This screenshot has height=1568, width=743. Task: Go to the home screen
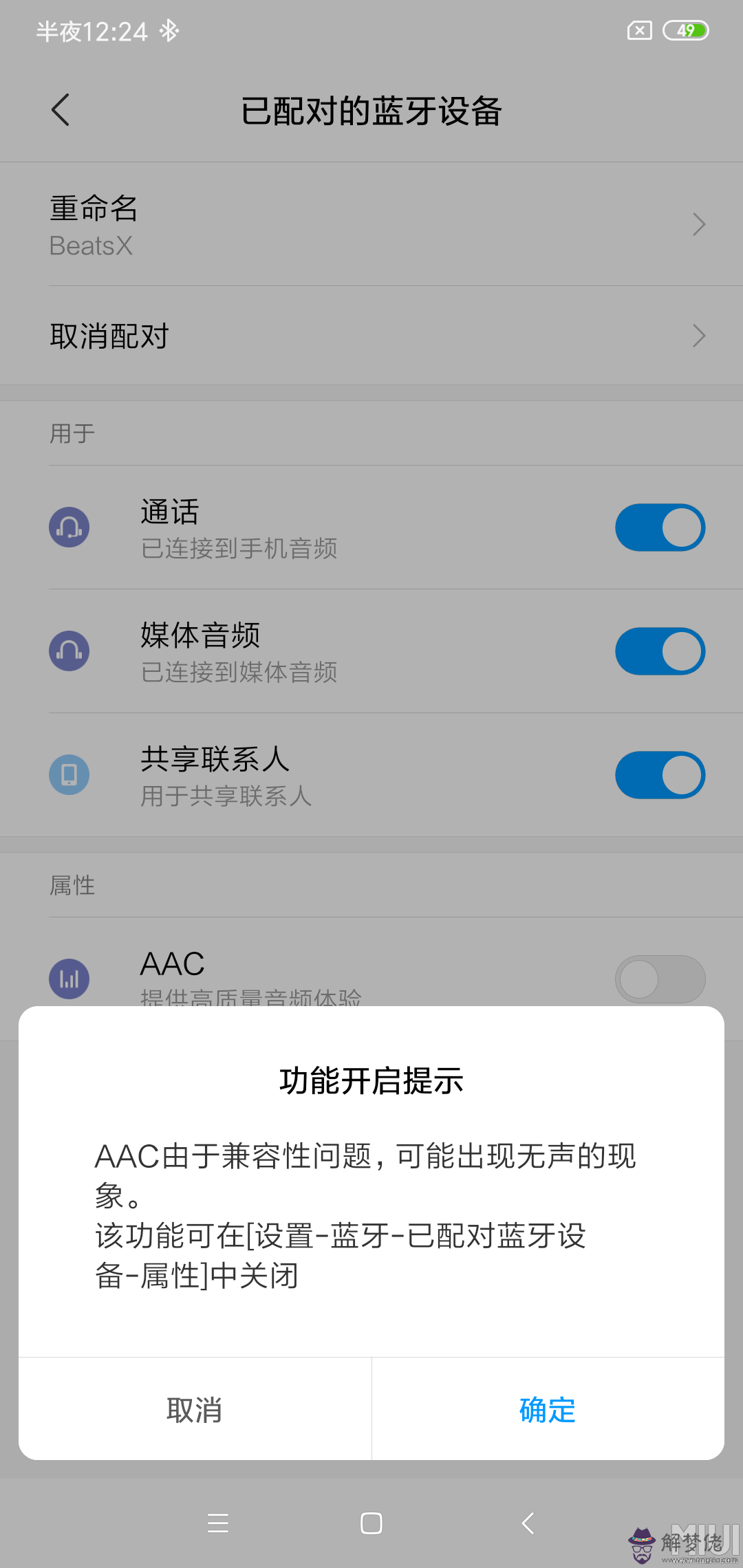[x=371, y=1523]
